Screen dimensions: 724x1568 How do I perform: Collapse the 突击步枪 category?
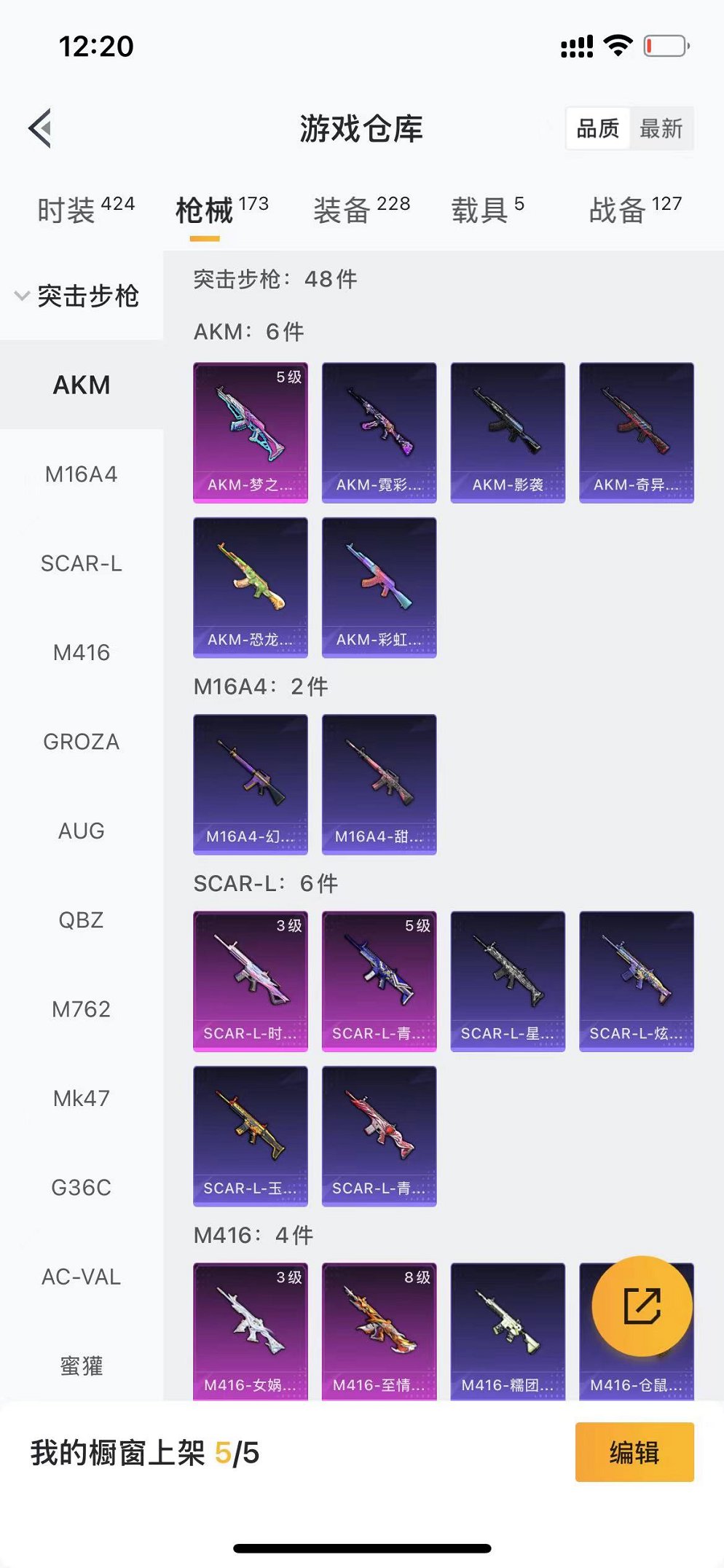point(76,296)
